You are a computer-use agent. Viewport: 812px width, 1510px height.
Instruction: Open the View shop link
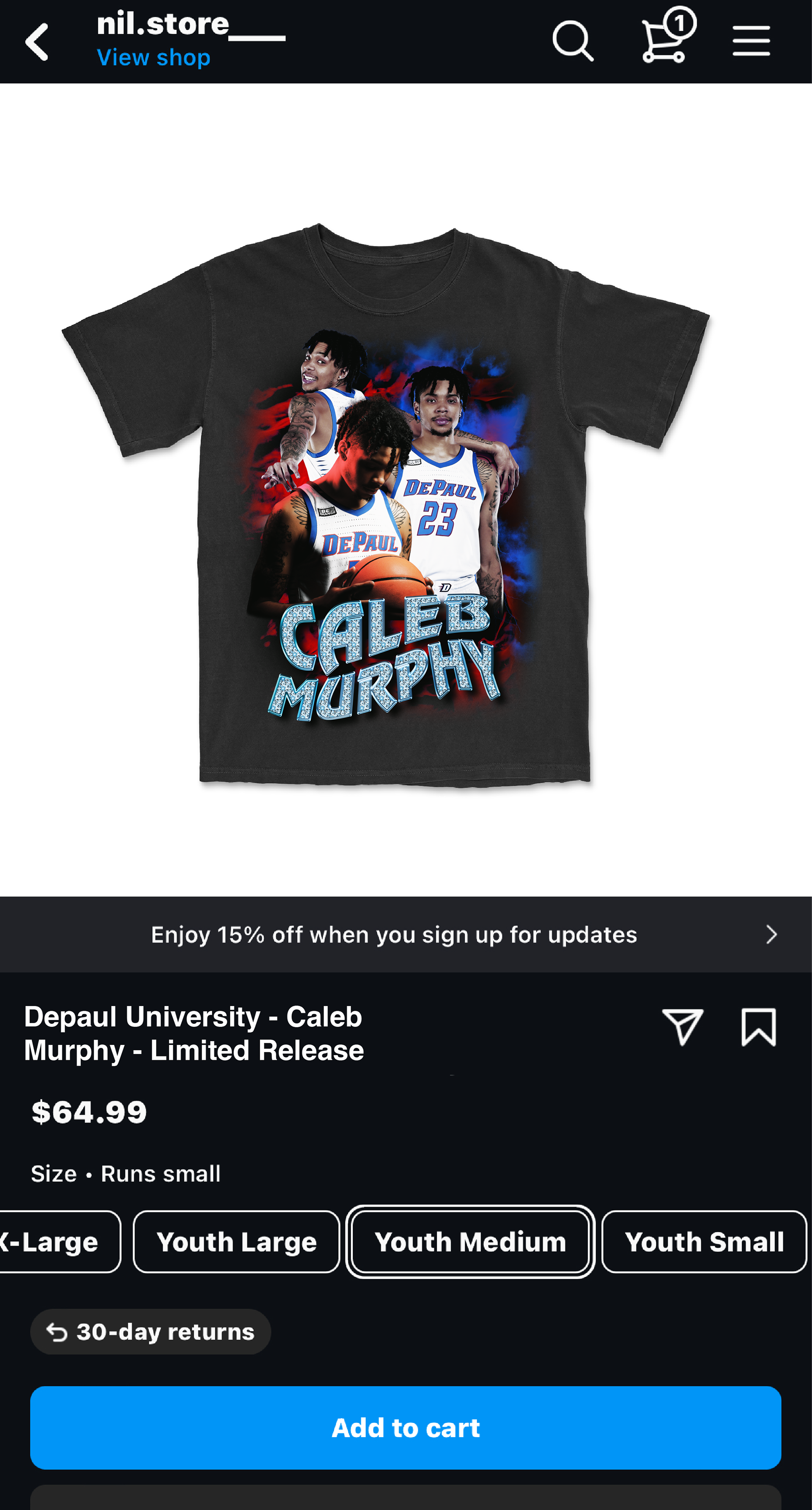[x=154, y=58]
